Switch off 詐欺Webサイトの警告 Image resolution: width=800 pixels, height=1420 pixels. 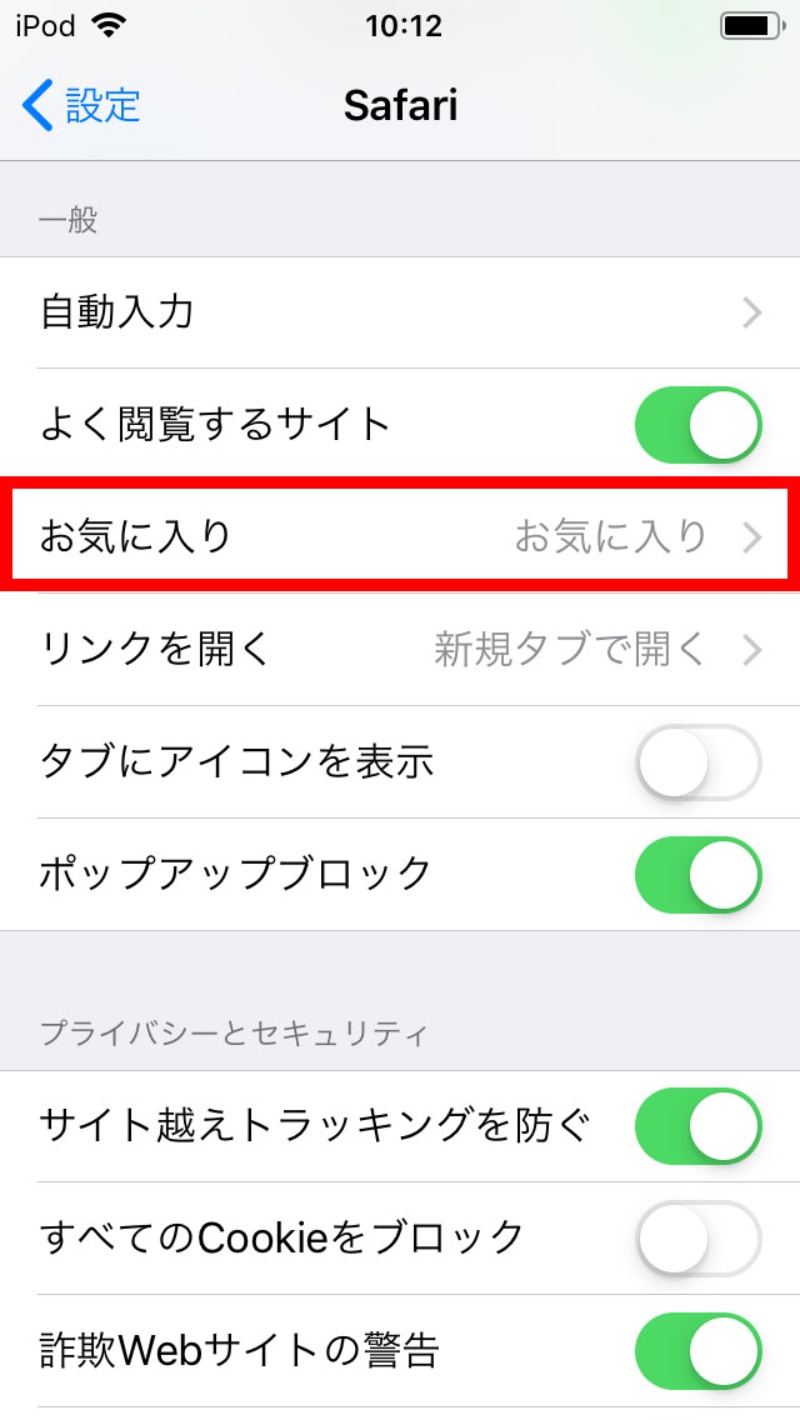pyautogui.click(x=698, y=1352)
